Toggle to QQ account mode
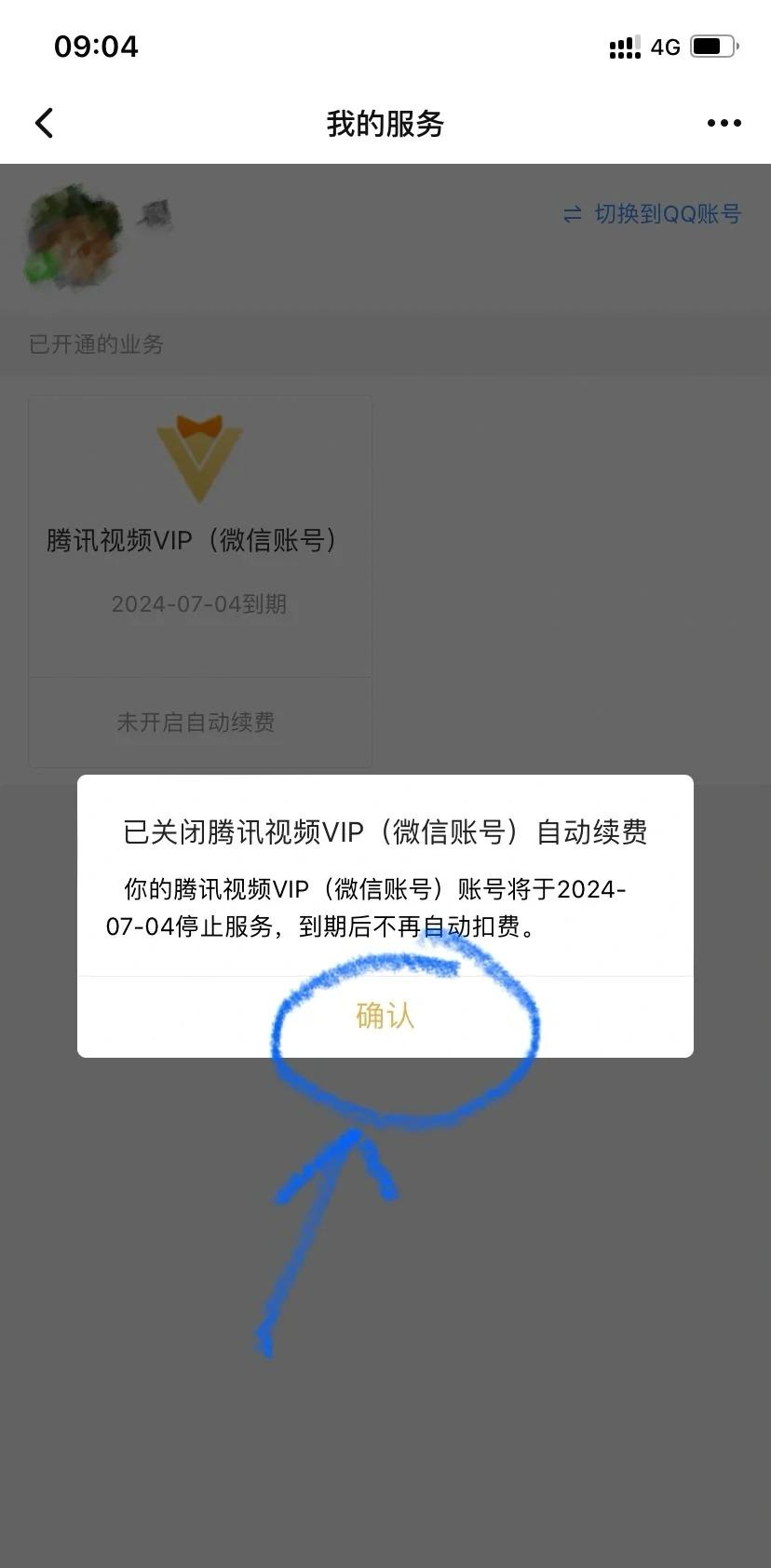Screen dimensions: 771x1568 (x=667, y=214)
